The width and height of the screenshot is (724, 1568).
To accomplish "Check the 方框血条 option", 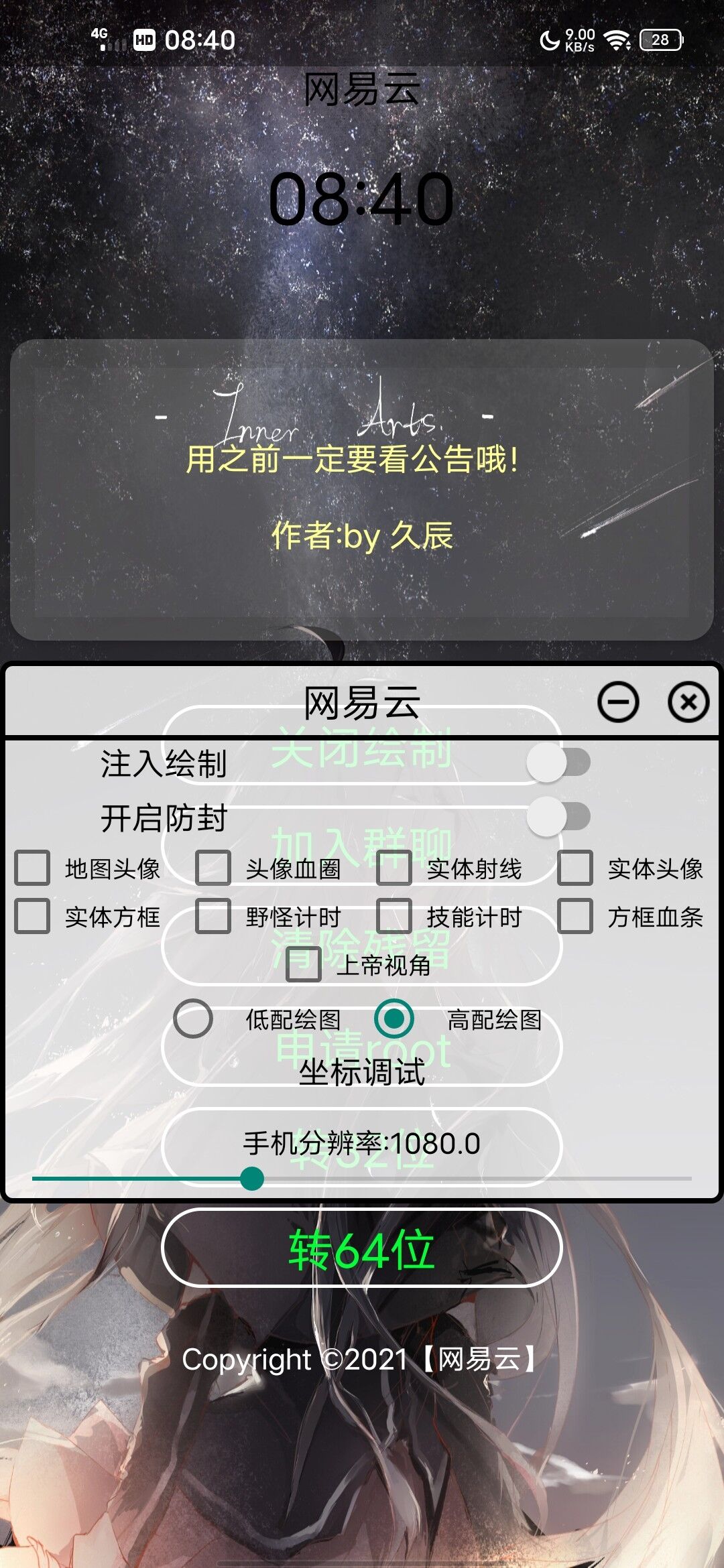I will coord(575,916).
